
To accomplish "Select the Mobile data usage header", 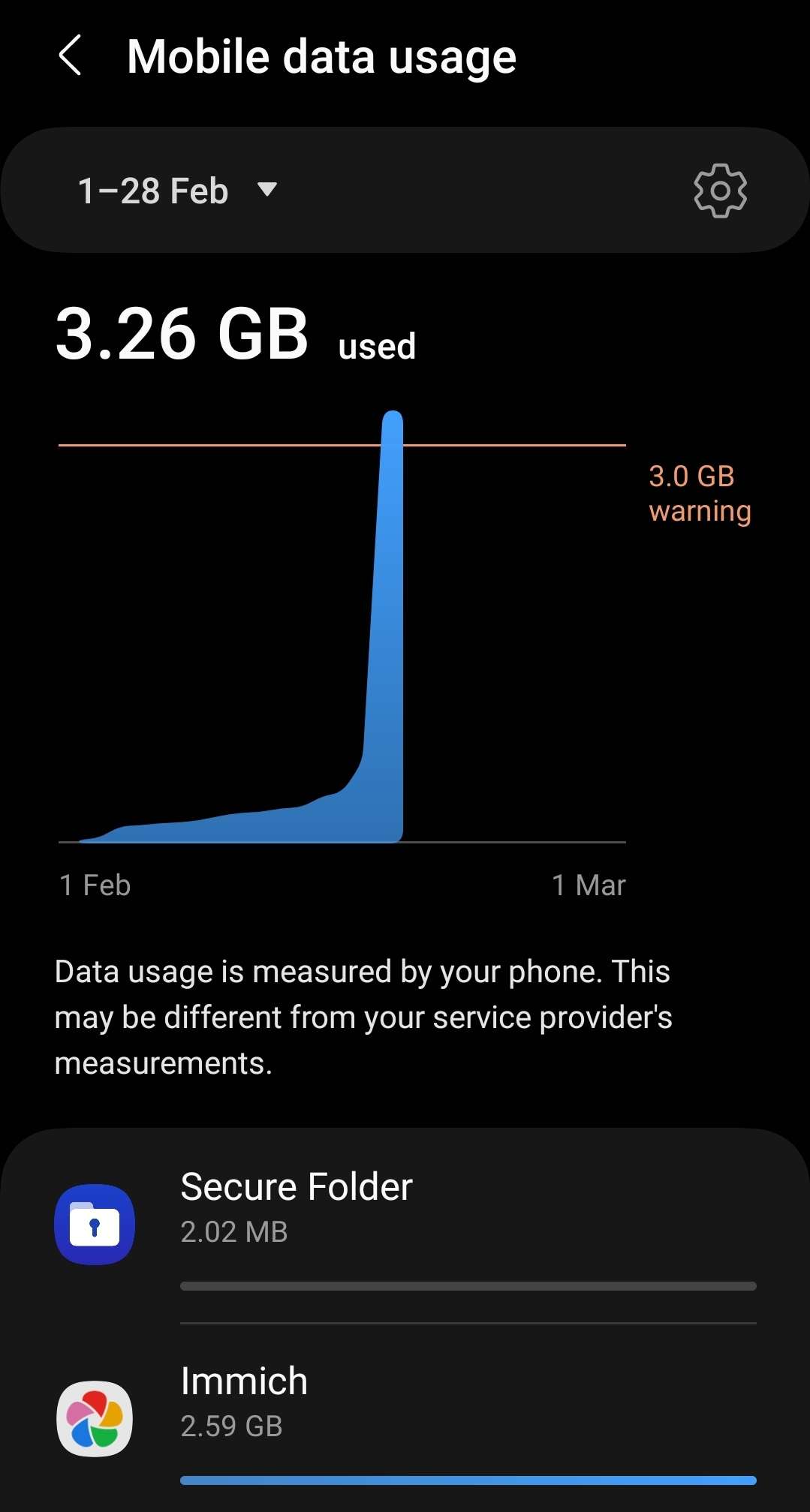I will pos(321,55).
